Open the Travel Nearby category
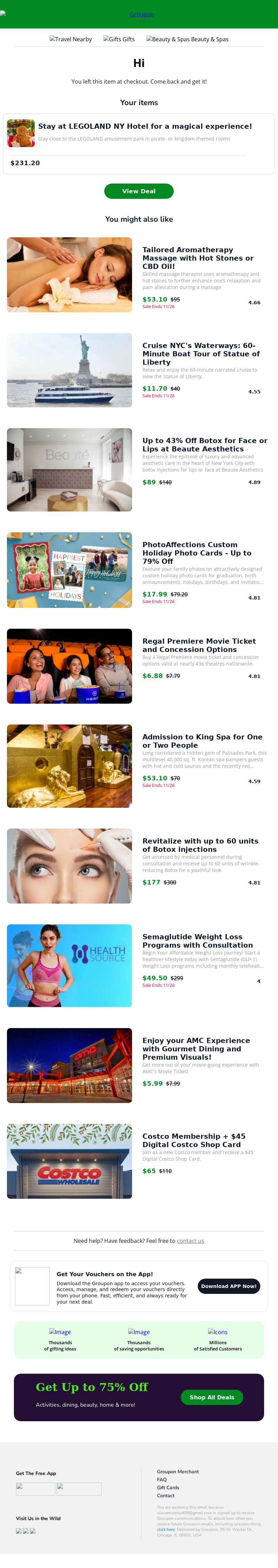This screenshot has width=278, height=1568. click(71, 39)
